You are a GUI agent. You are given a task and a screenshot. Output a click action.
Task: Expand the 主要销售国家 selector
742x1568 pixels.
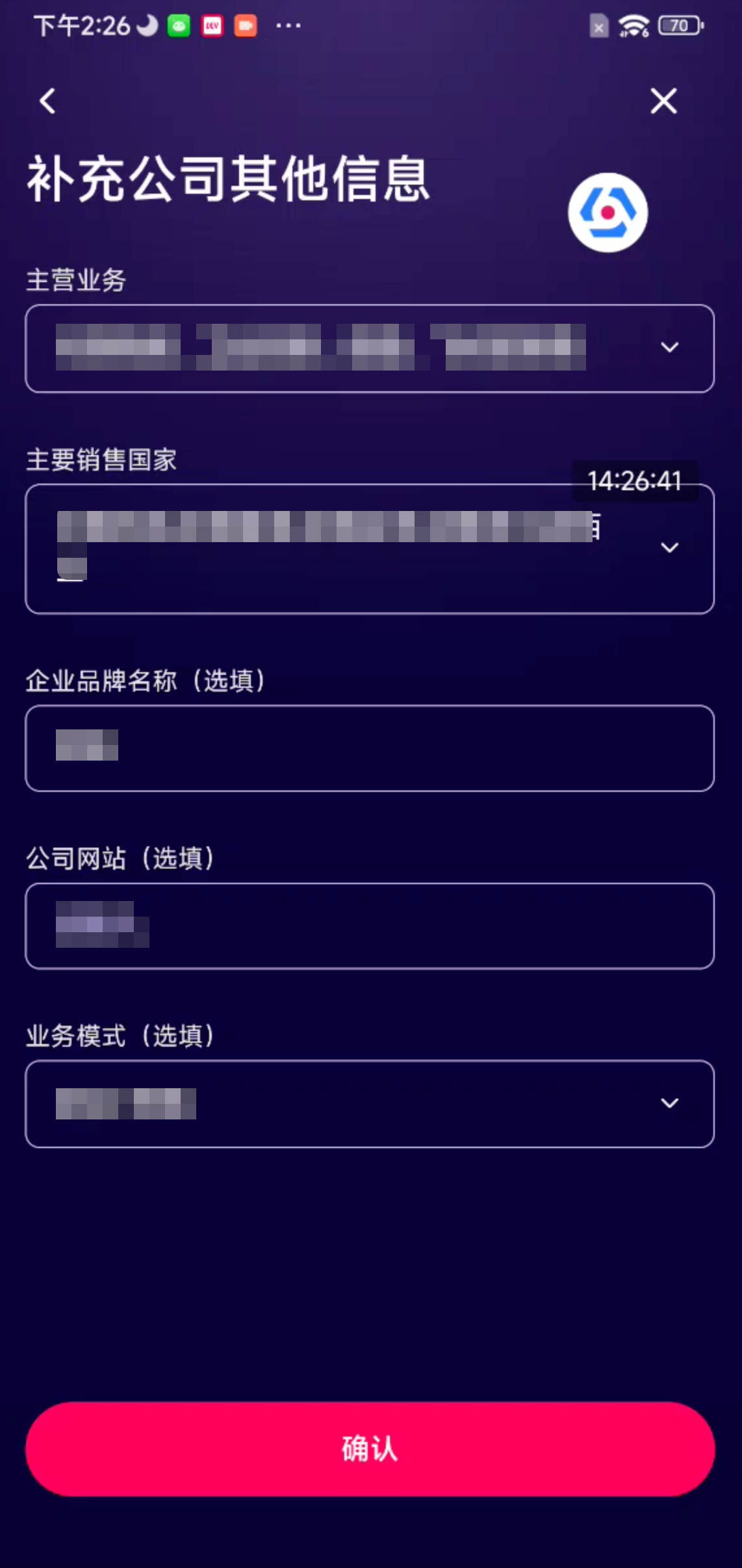pos(369,549)
